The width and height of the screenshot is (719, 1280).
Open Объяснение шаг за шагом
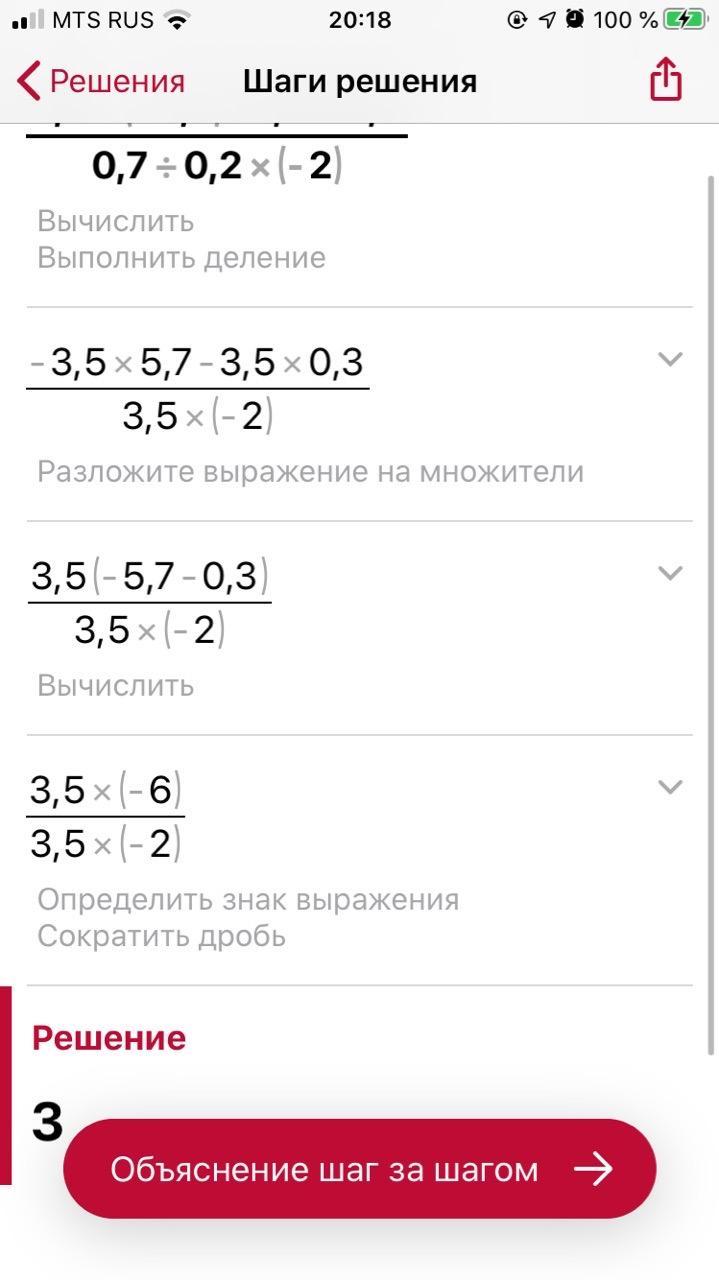tap(360, 1168)
